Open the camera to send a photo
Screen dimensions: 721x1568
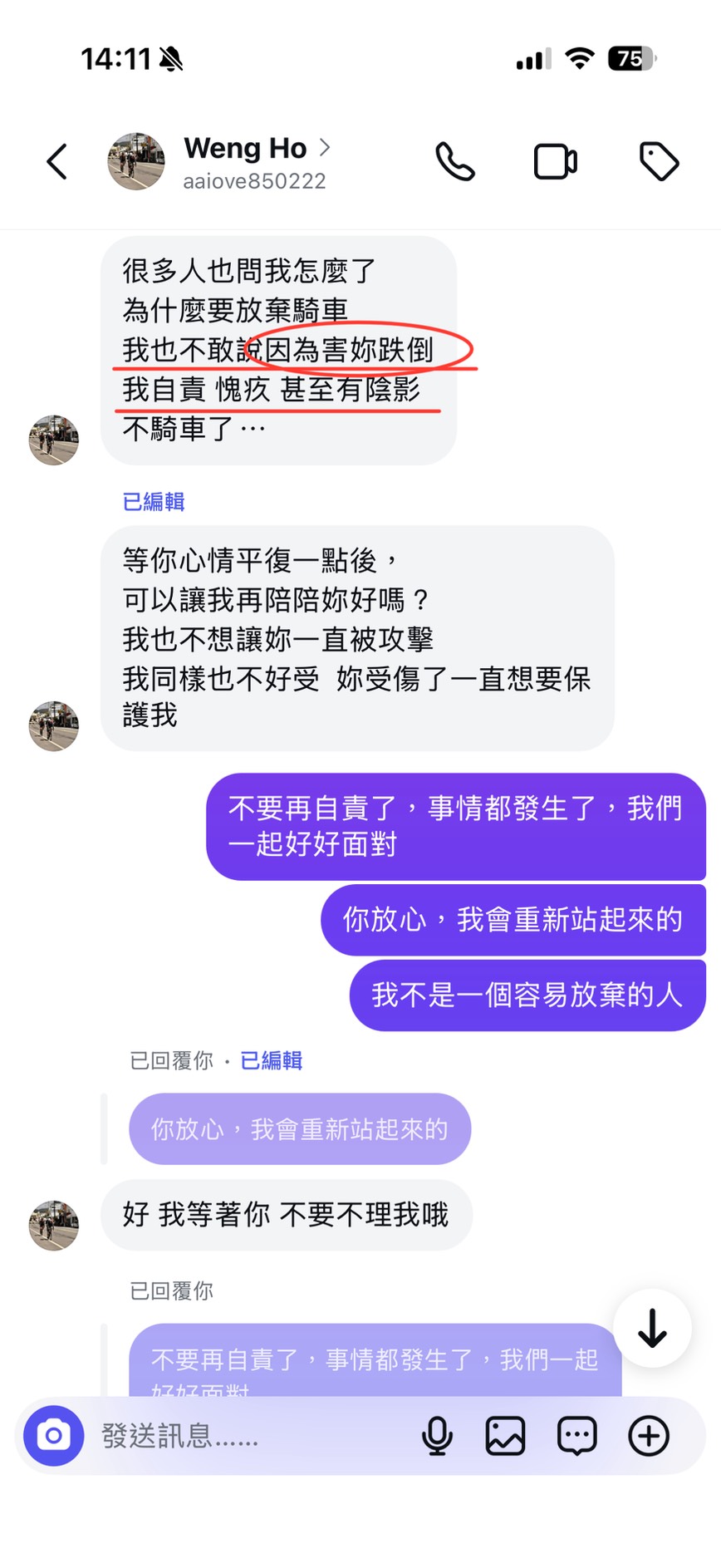(52, 1436)
